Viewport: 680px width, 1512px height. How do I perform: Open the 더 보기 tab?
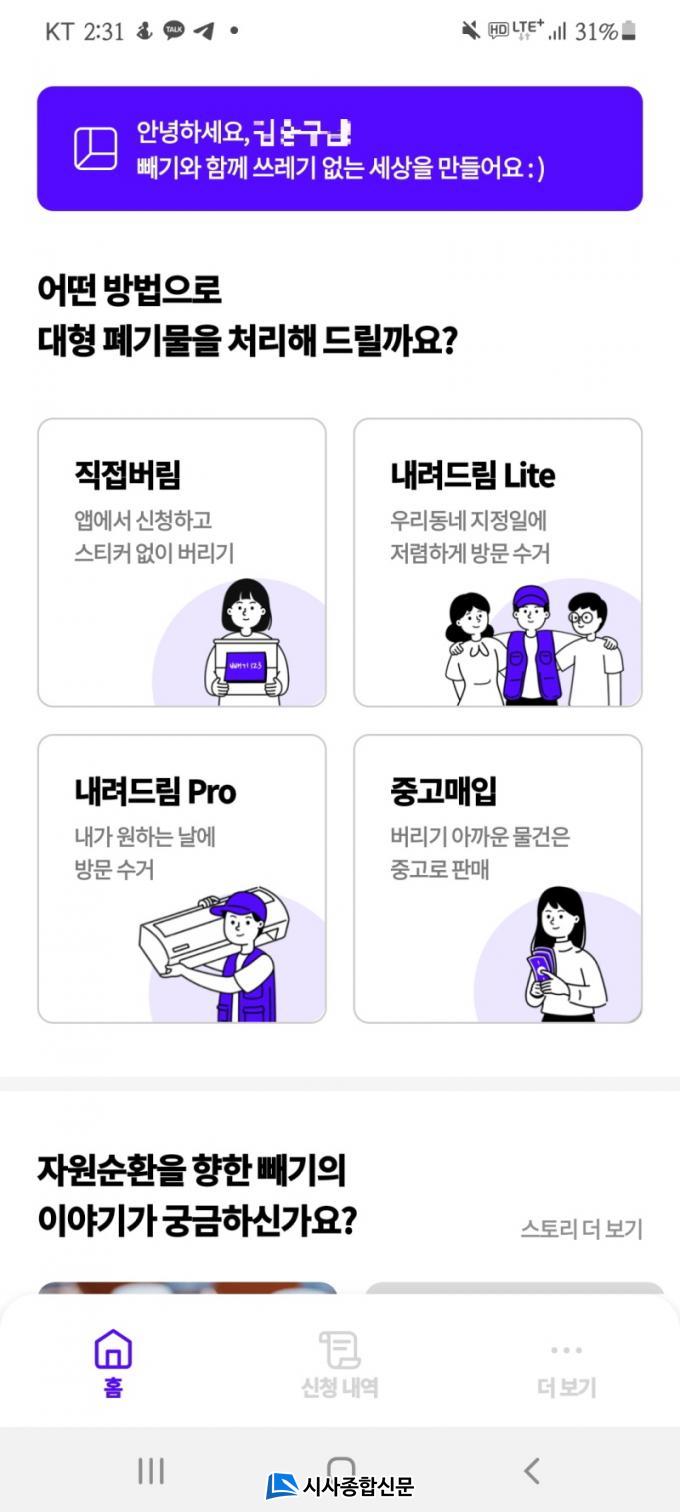tap(566, 1364)
